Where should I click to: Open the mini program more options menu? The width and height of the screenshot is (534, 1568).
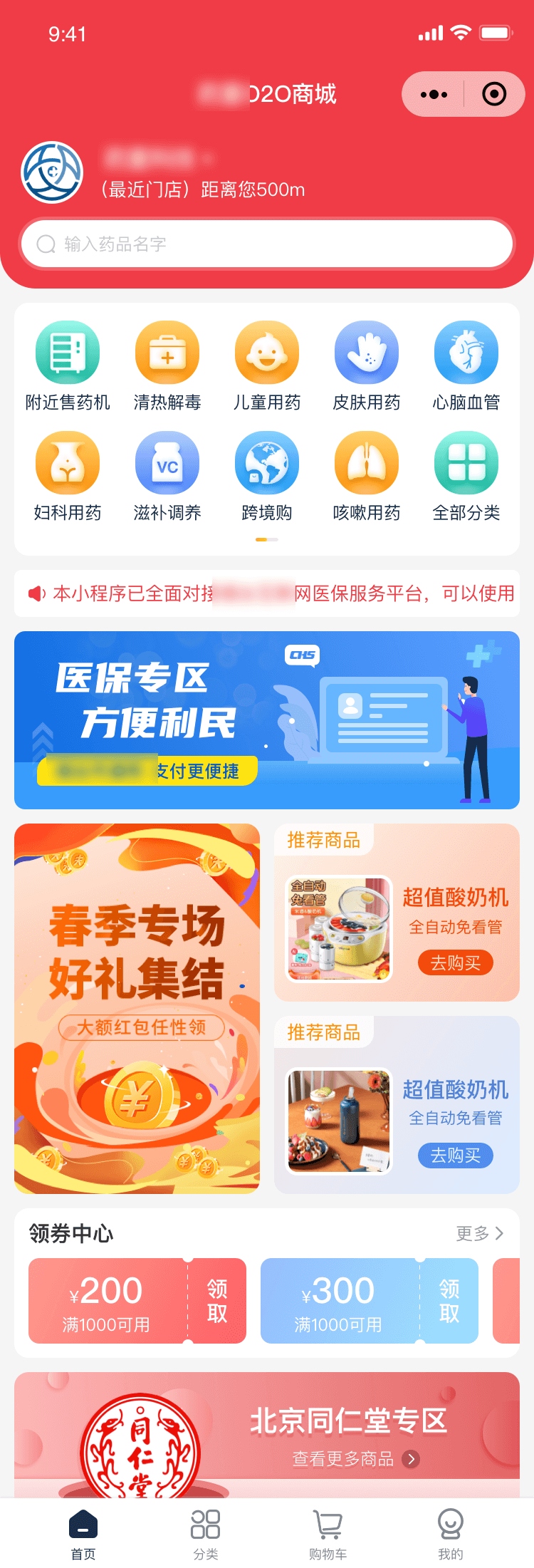coord(434,94)
